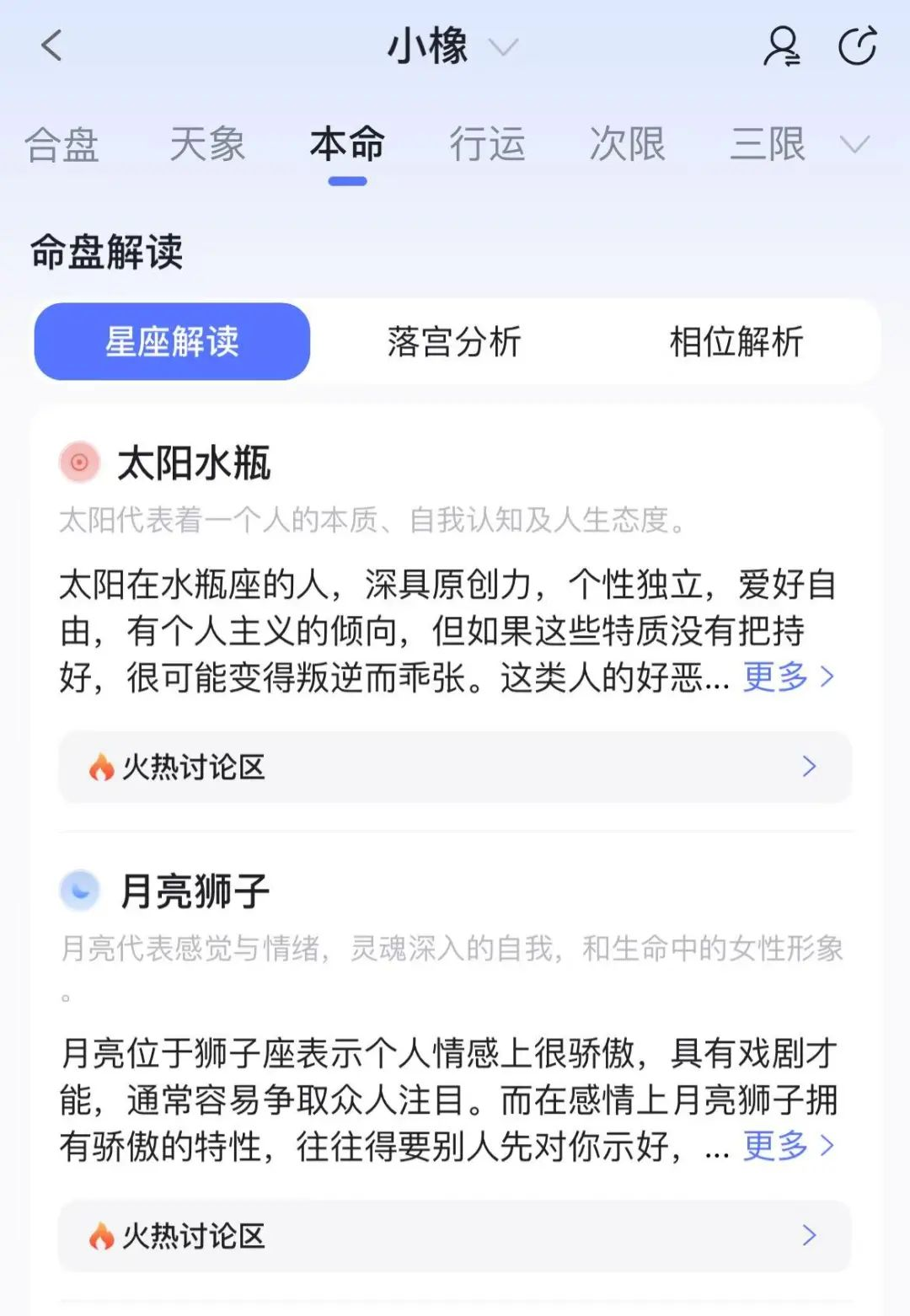Switch to 相位解析 segment
Screen dimensions: 910x1316
point(736,341)
